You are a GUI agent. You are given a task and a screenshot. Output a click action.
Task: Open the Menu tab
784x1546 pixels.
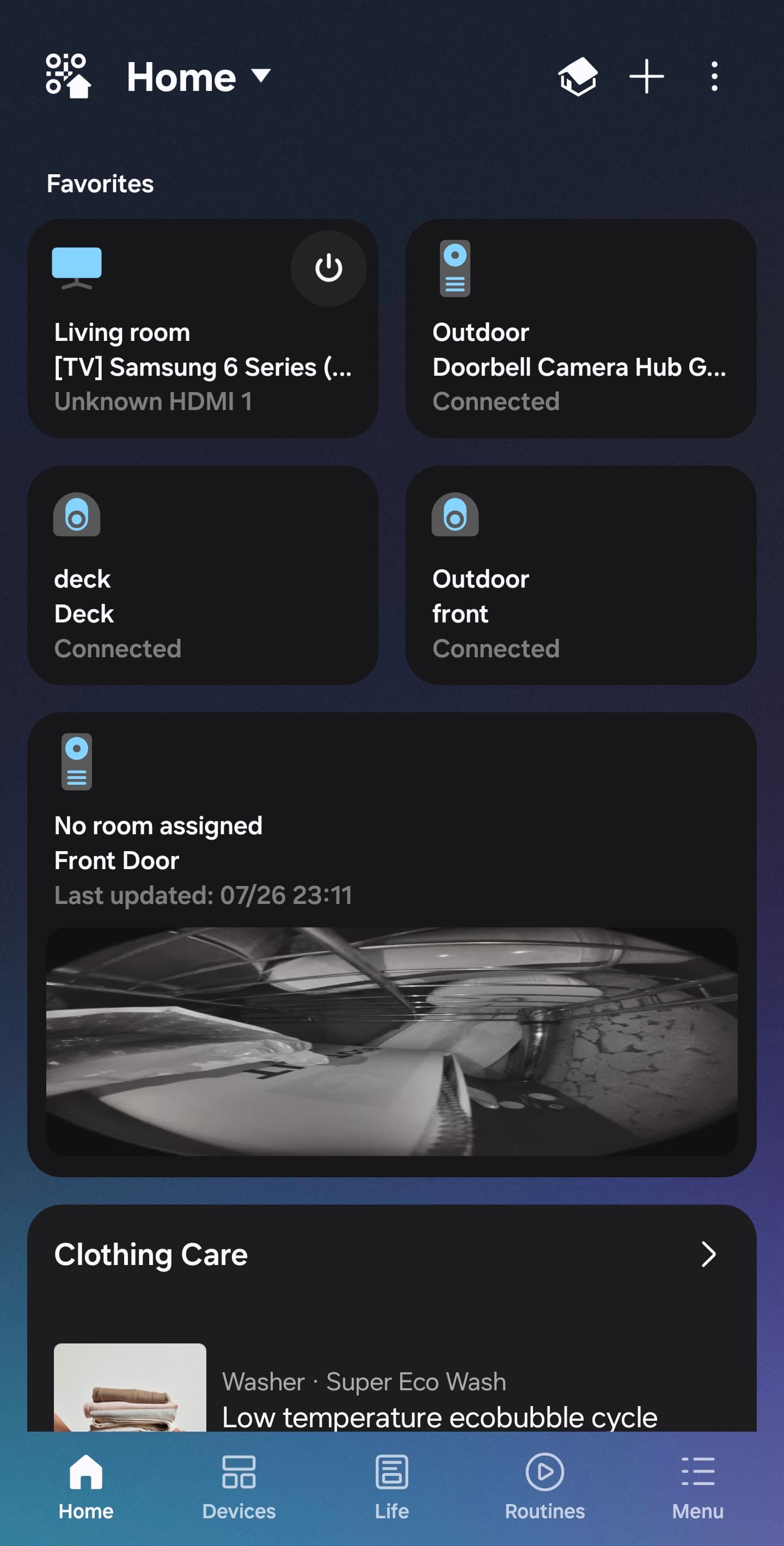[x=697, y=1486]
